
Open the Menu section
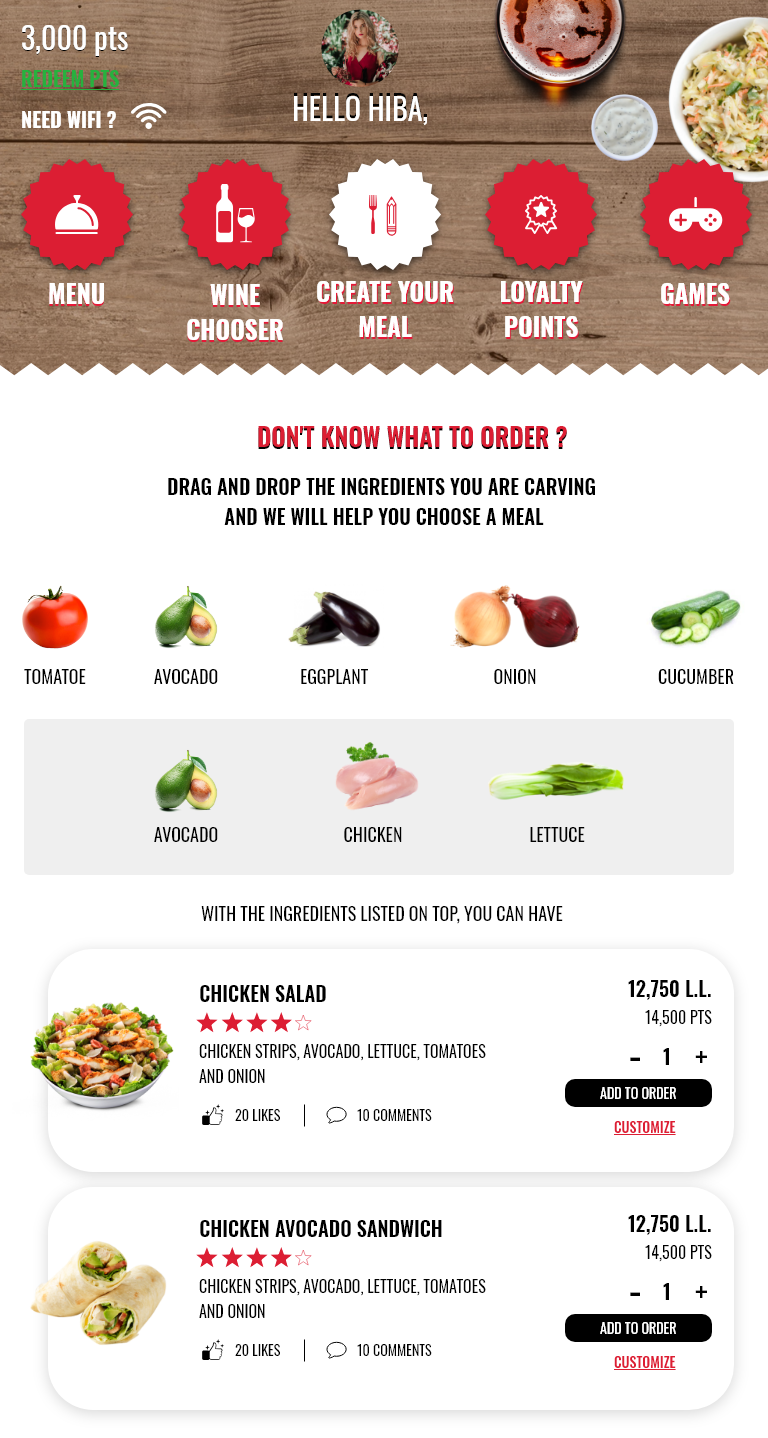point(77,214)
